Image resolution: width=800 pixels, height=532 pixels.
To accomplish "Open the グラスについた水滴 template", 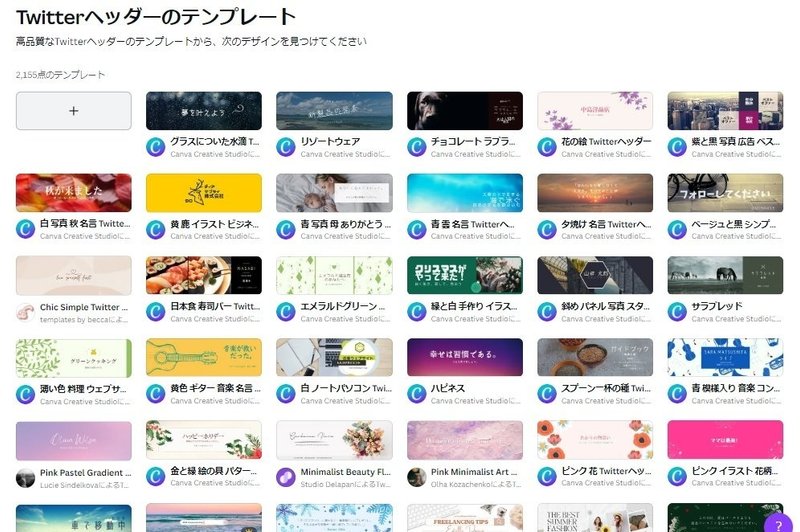I will coord(204,111).
